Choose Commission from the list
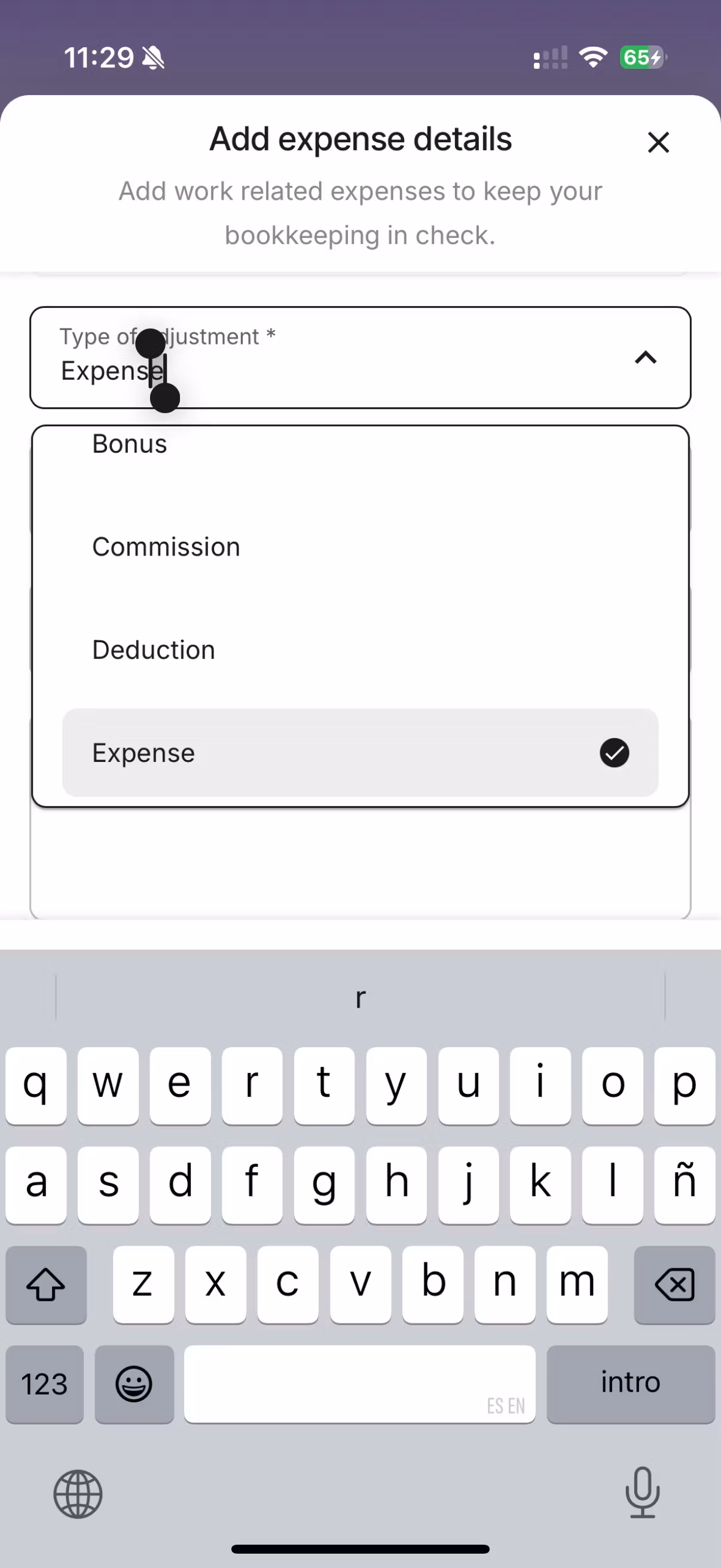Image resolution: width=721 pixels, height=1568 pixels. click(166, 547)
